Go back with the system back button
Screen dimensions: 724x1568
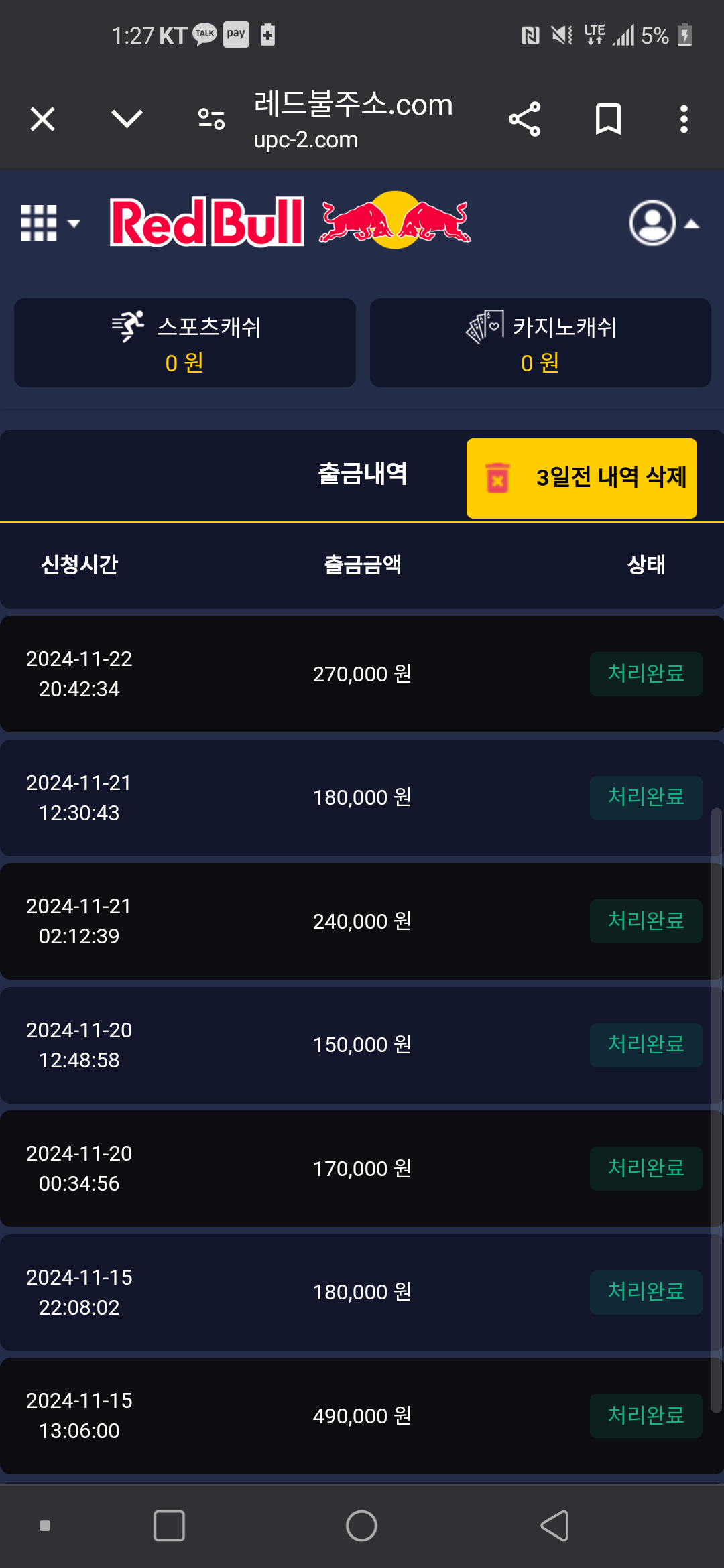(555, 1526)
